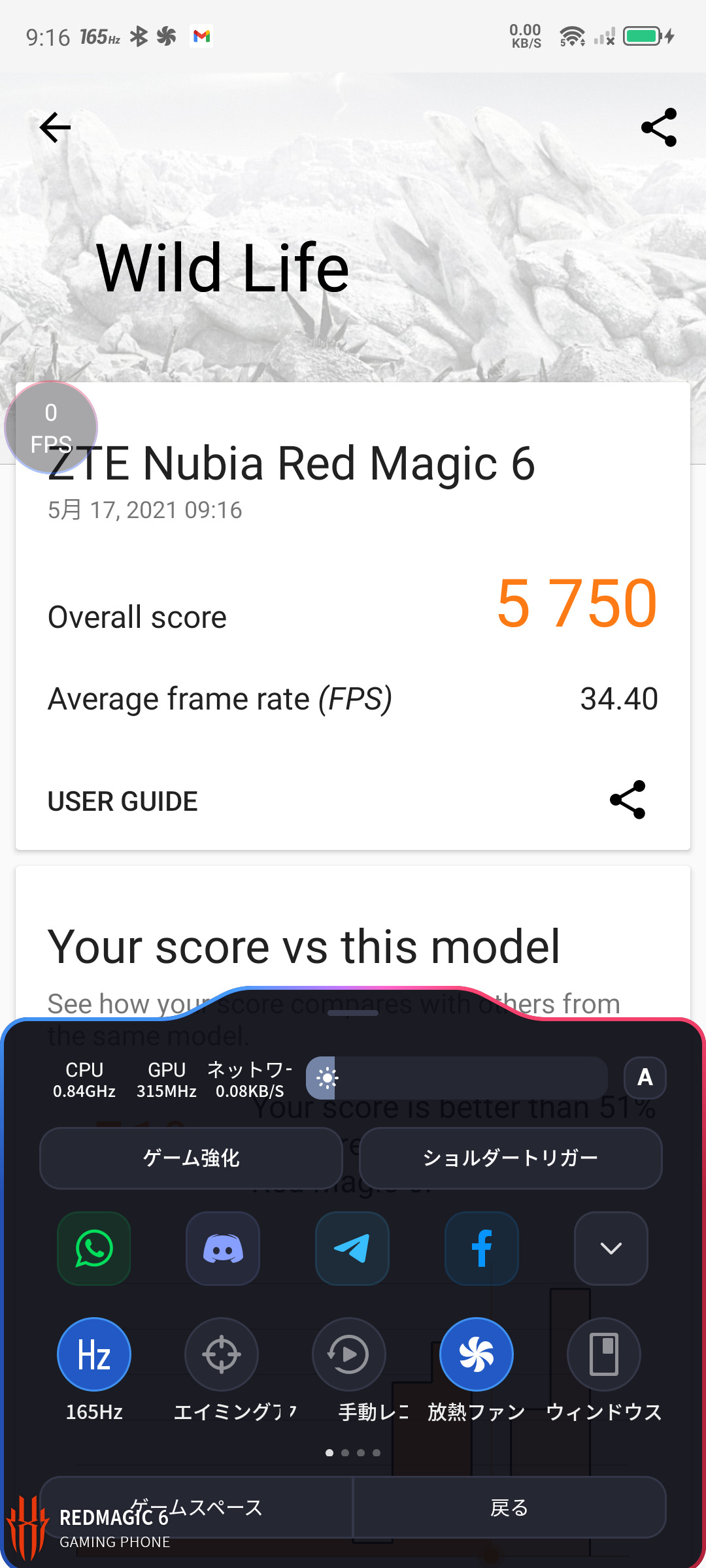
Task: Enable the aiming assist crosshair
Action: [222, 1354]
